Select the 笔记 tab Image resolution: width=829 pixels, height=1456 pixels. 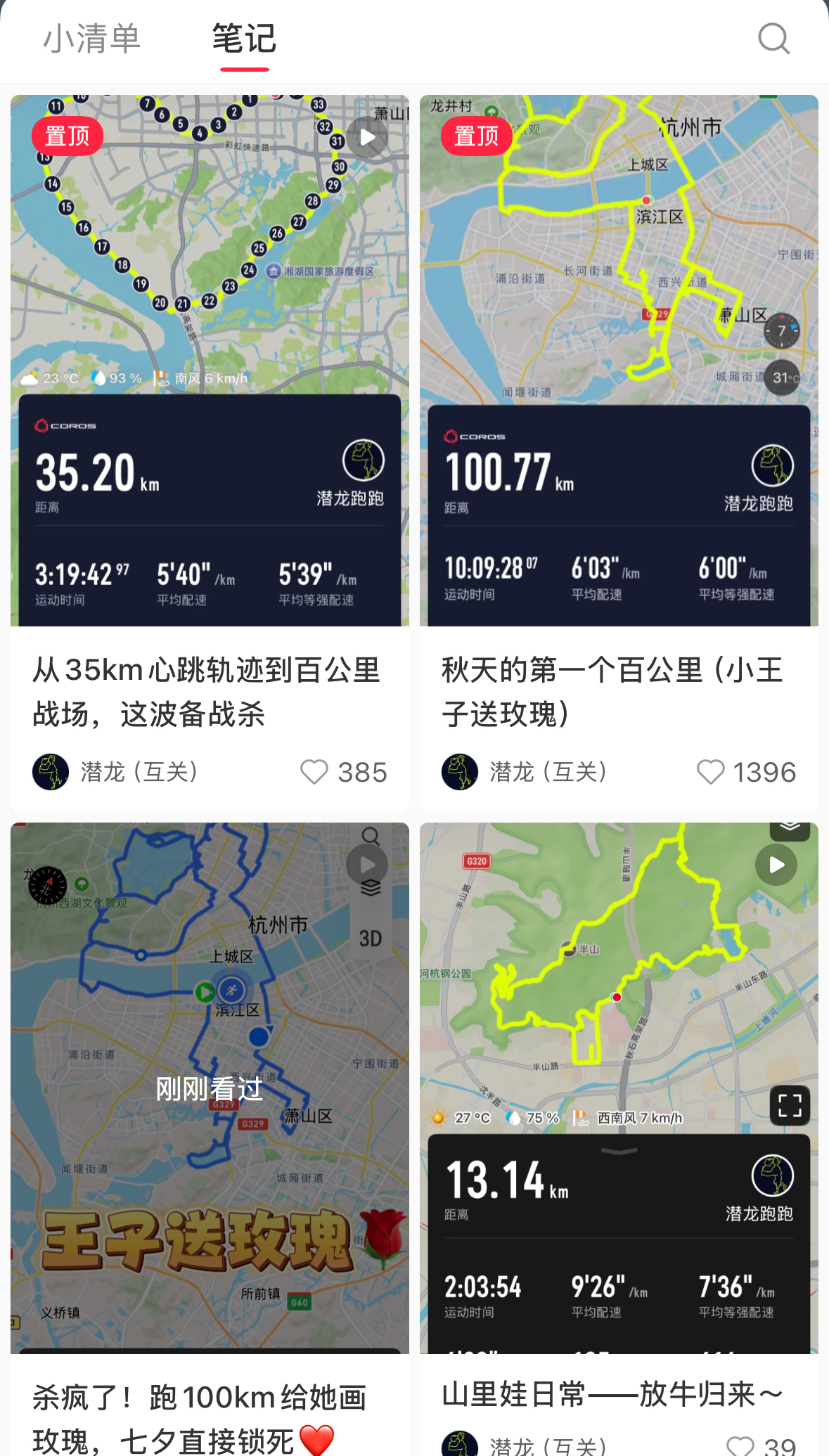(244, 39)
